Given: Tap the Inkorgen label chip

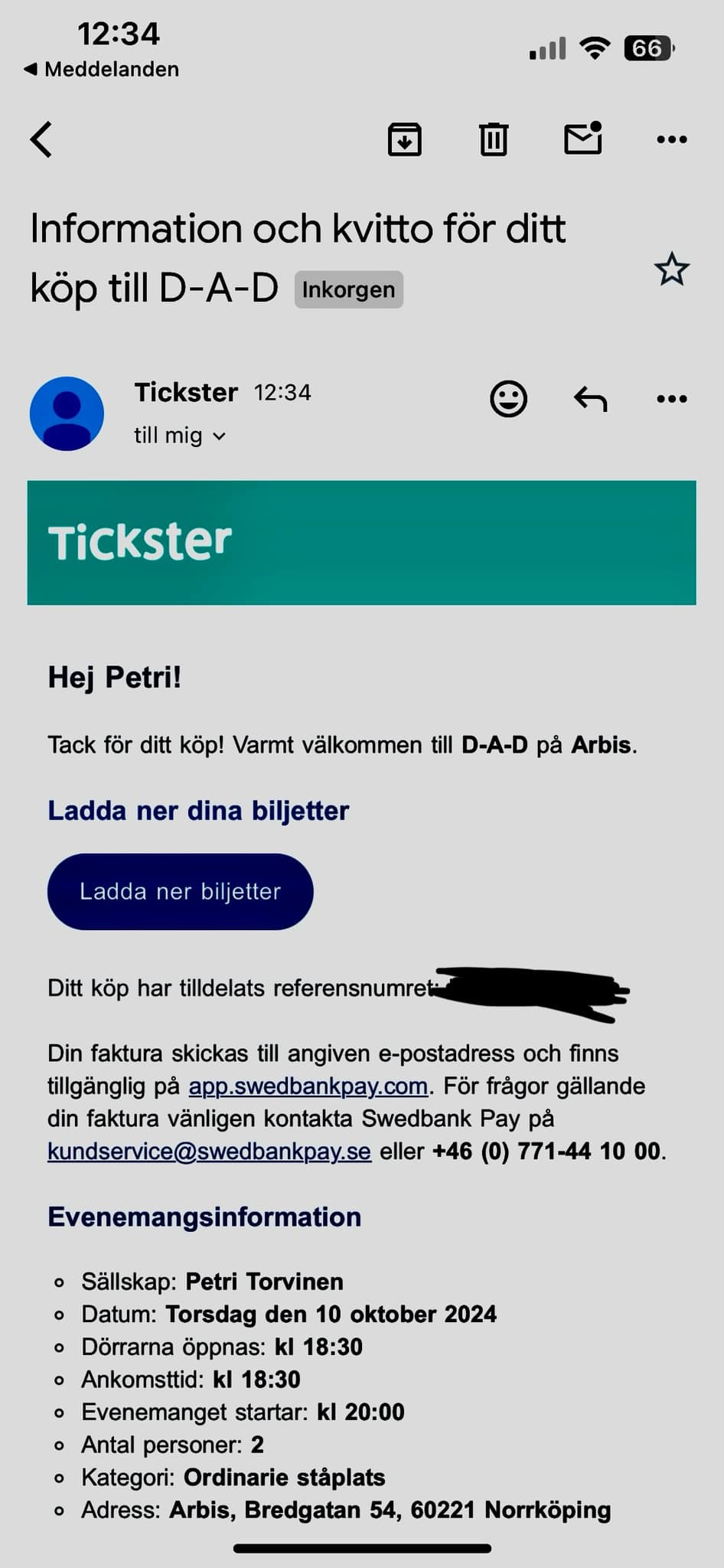Looking at the screenshot, I should (348, 289).
